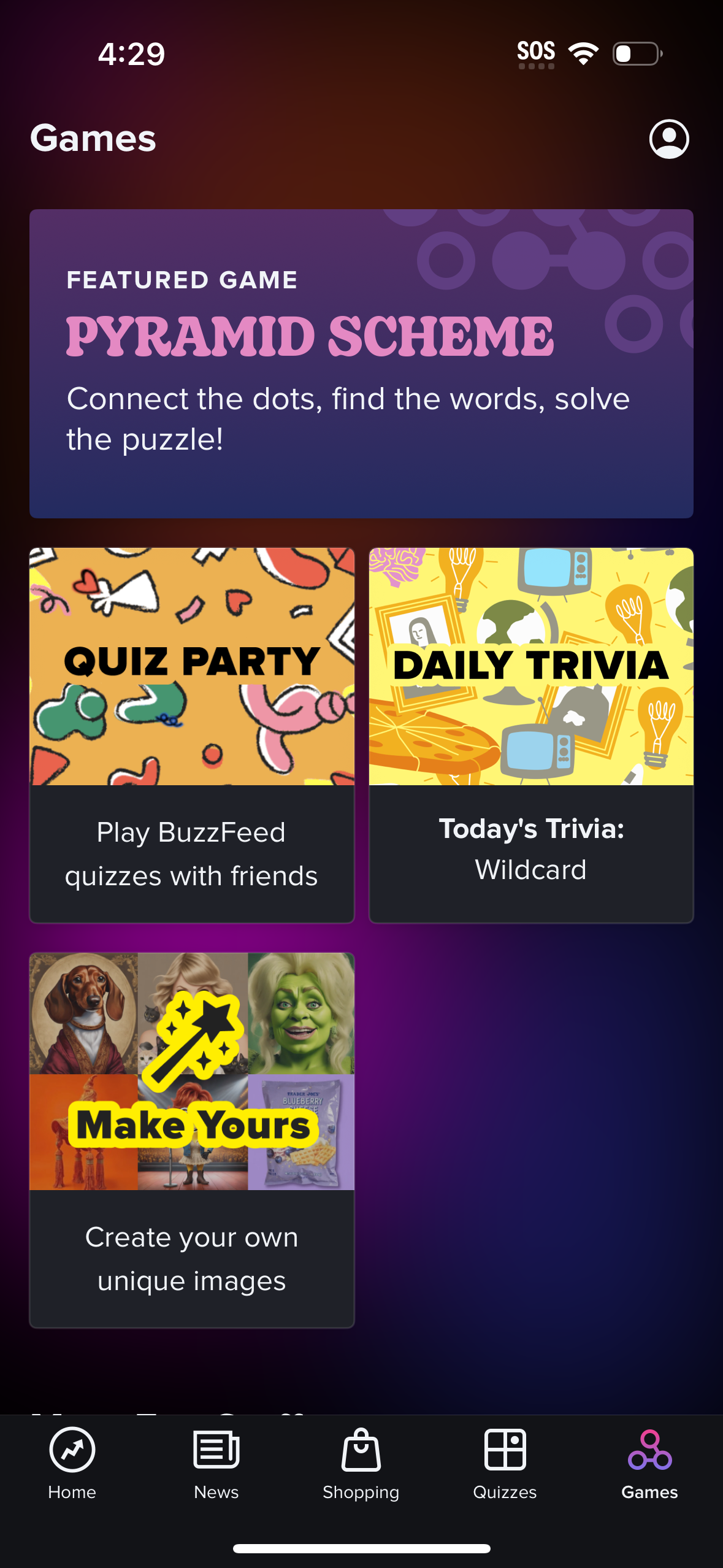Launch Quiz Party to play with friends
723x1568 pixels.
tap(192, 733)
